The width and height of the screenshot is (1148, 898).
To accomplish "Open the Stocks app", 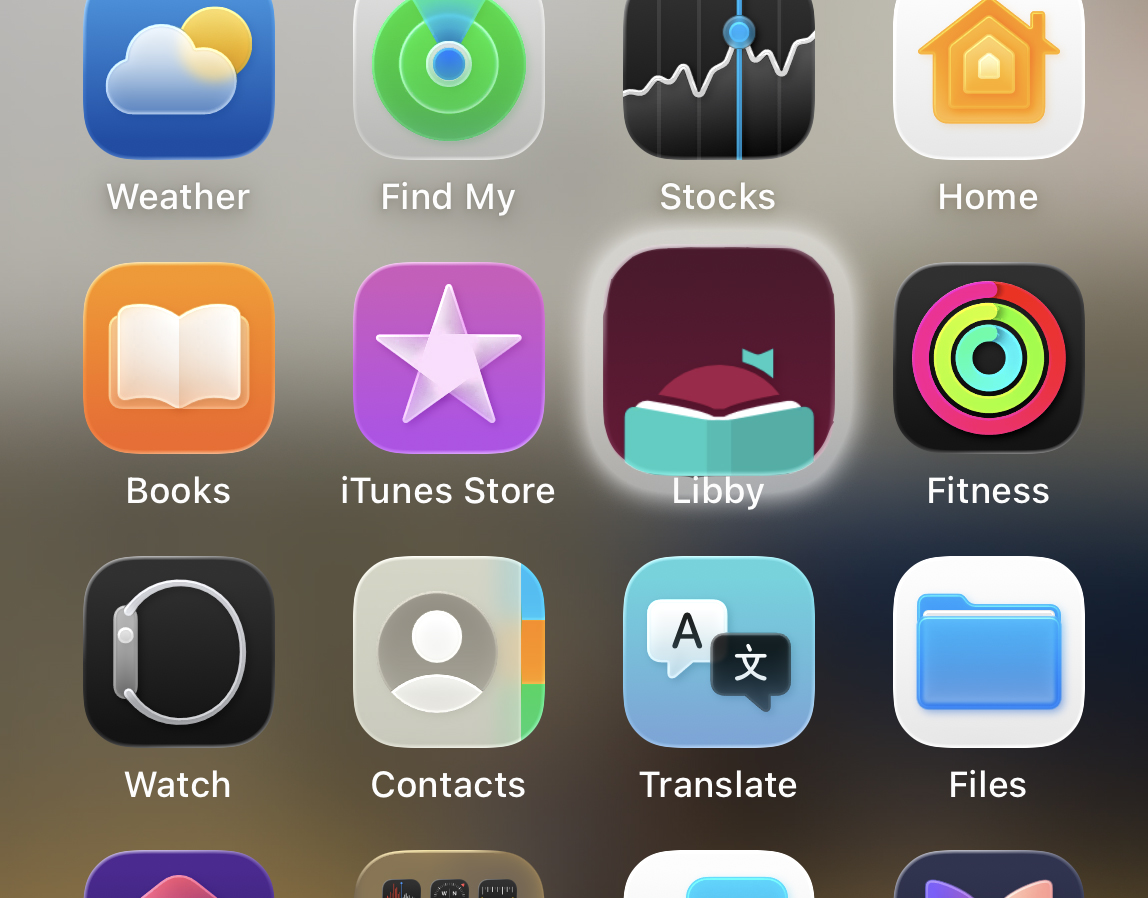I will (x=719, y=72).
